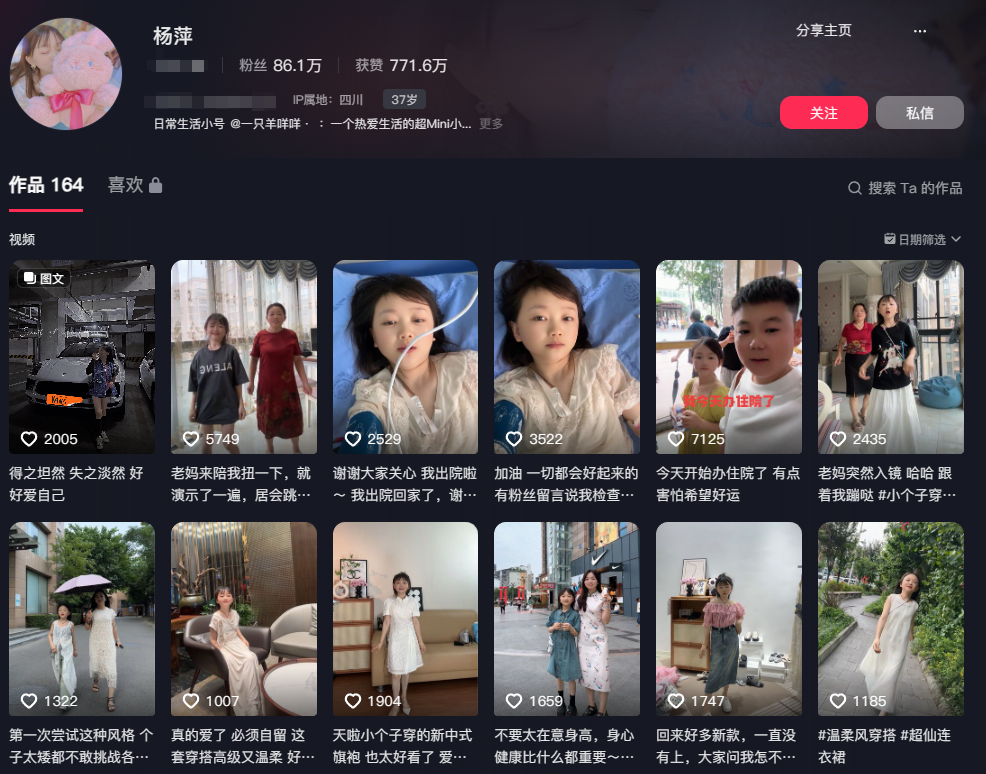Open the 图文 post with 2005 likes
Image resolution: width=986 pixels, height=774 pixels.
coord(82,356)
